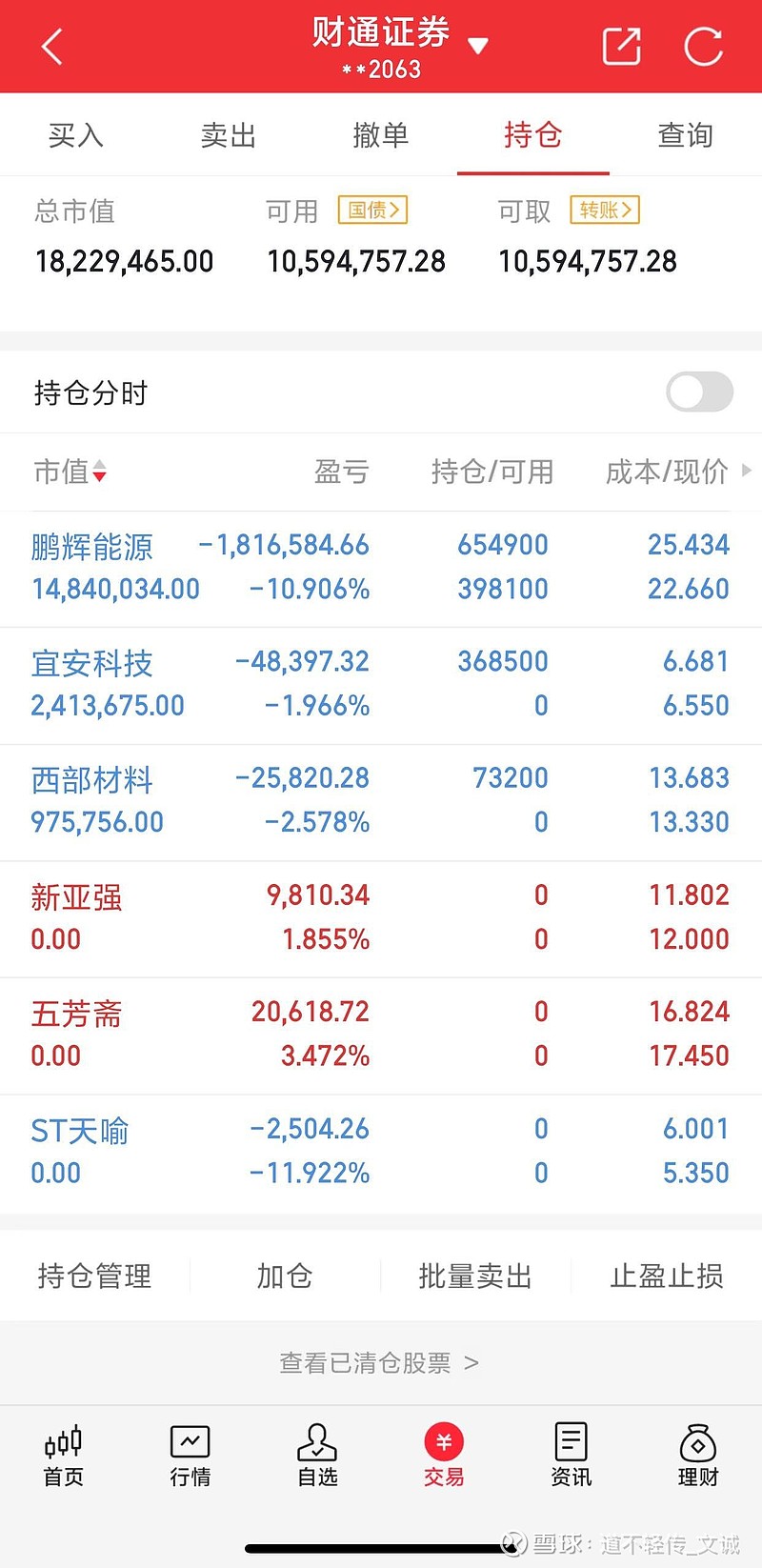Tap the share icon in the header

(622, 46)
